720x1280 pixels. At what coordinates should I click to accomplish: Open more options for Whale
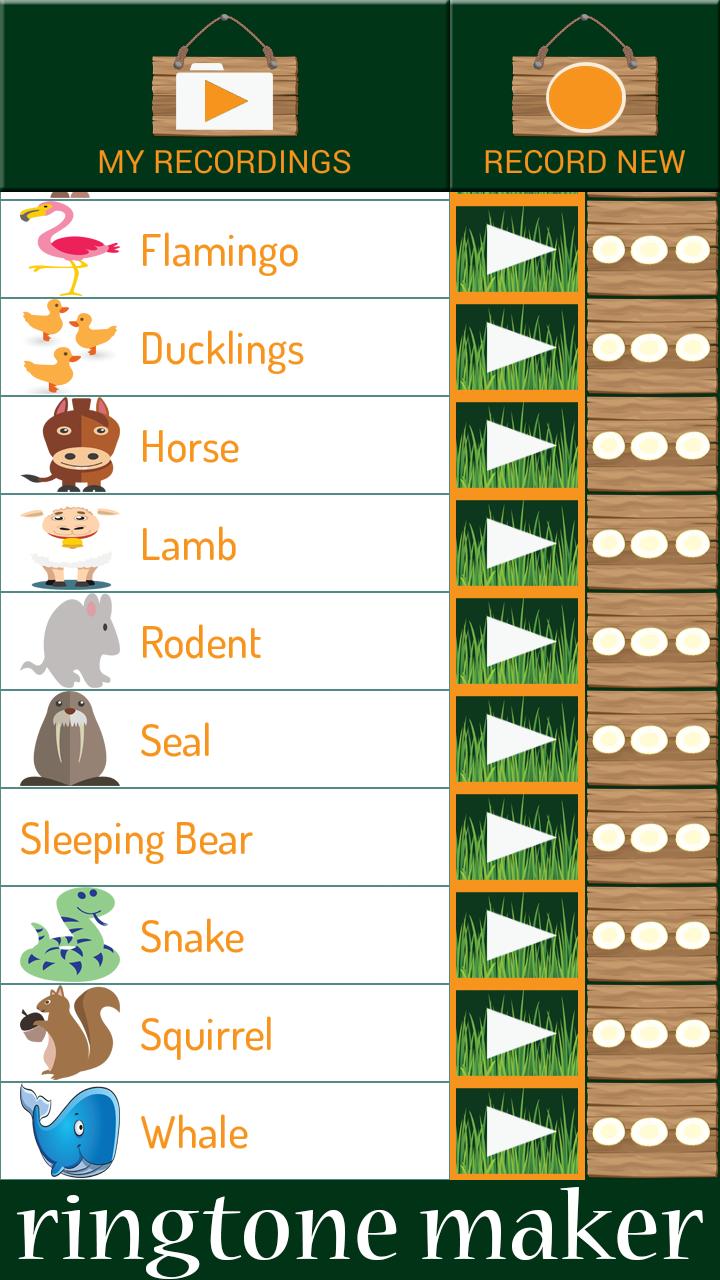coord(651,1131)
